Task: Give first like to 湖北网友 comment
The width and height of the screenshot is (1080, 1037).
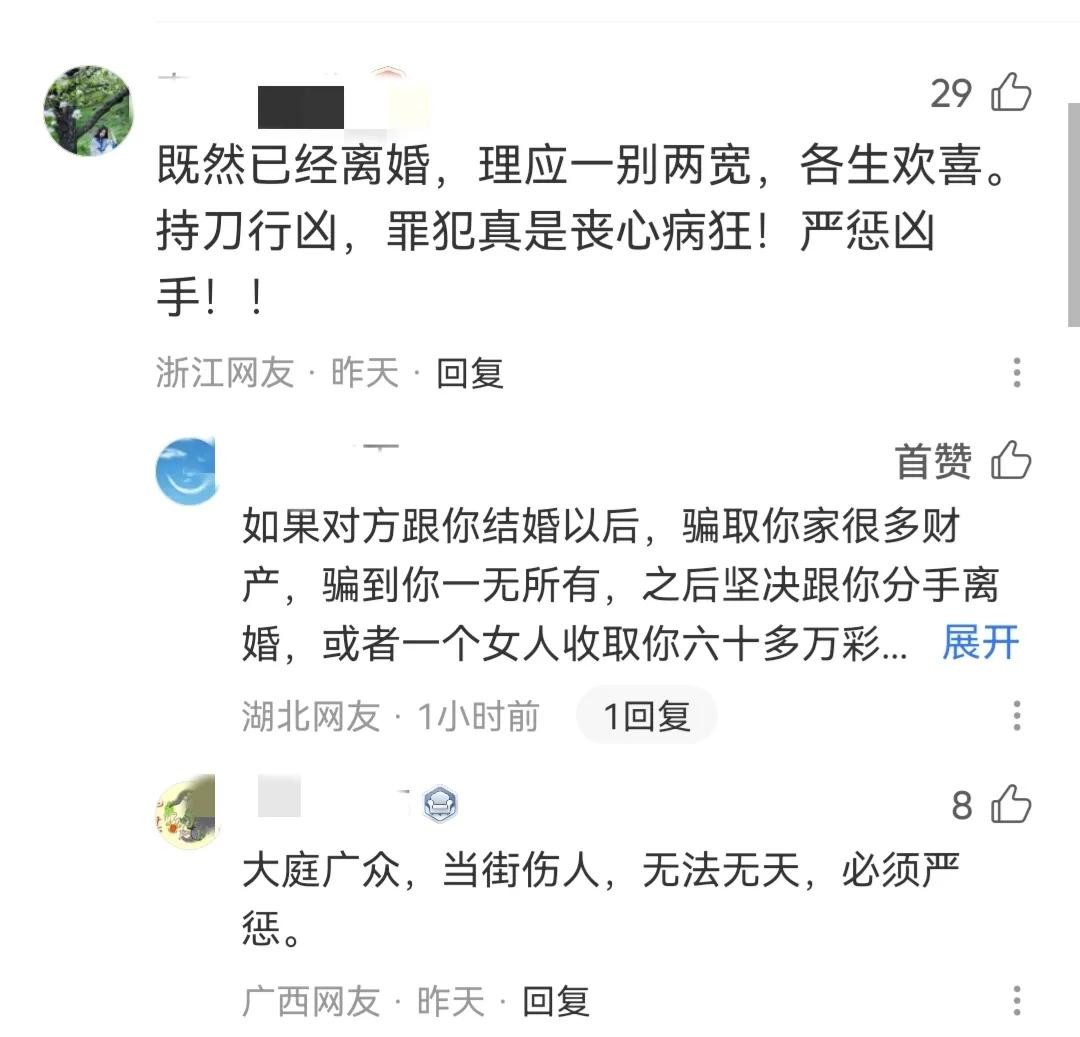Action: point(1010,461)
